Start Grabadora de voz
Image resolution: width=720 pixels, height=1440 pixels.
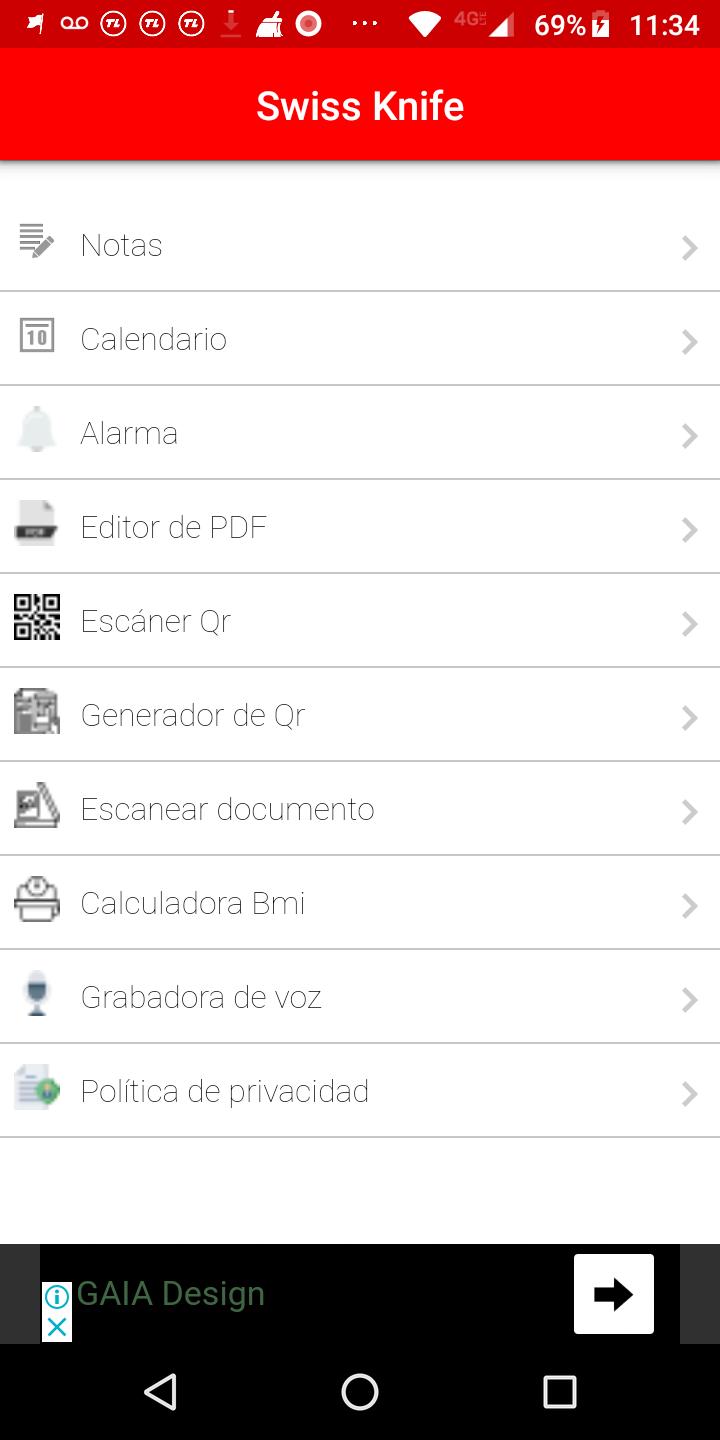tap(360, 997)
